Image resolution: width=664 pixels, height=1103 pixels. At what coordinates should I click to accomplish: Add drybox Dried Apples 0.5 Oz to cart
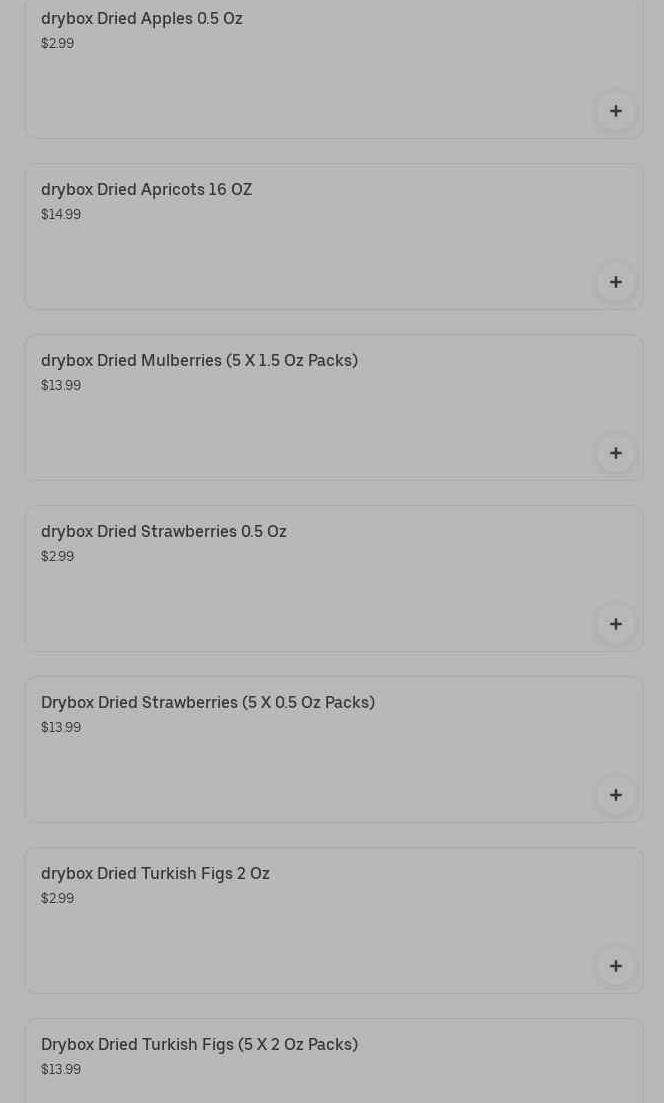615,111
